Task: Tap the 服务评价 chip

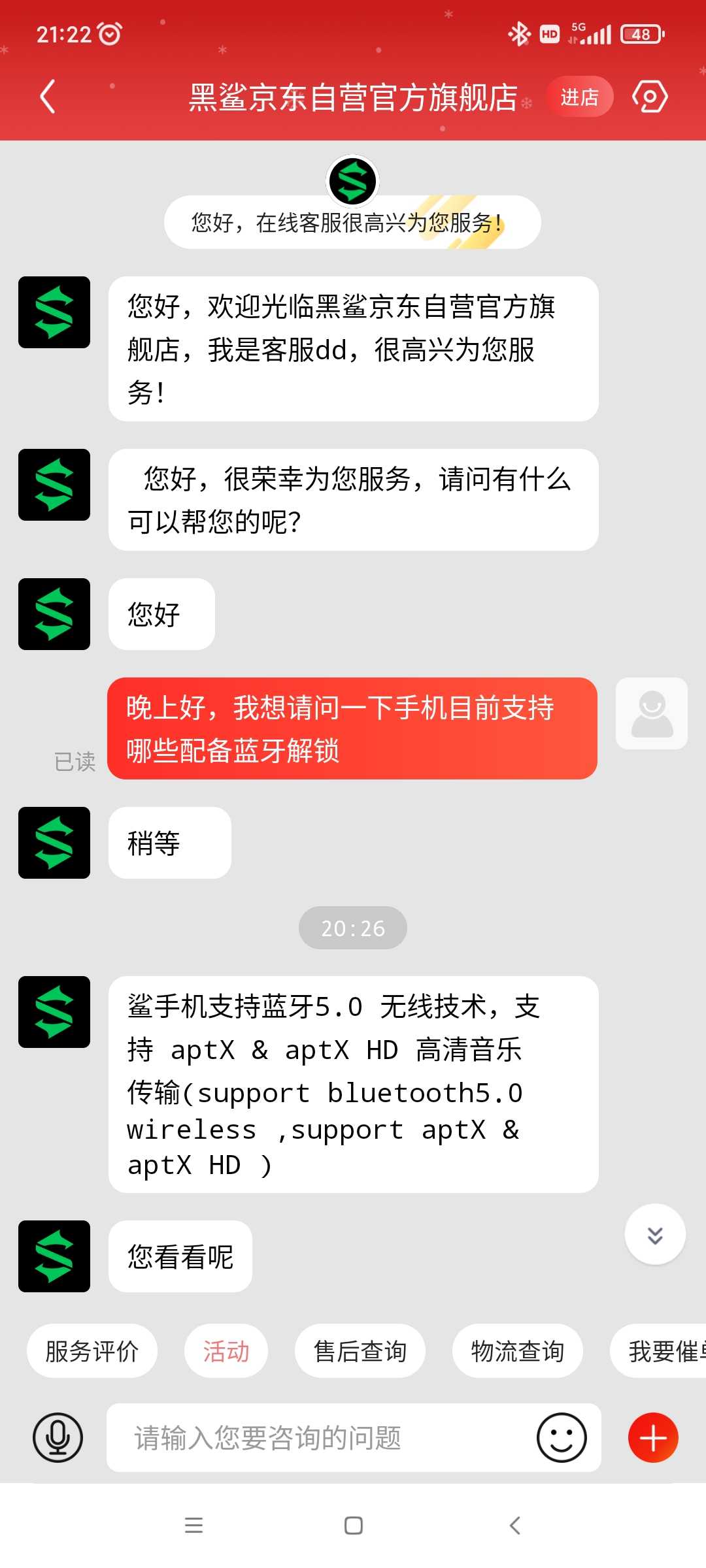Action: coord(92,1351)
